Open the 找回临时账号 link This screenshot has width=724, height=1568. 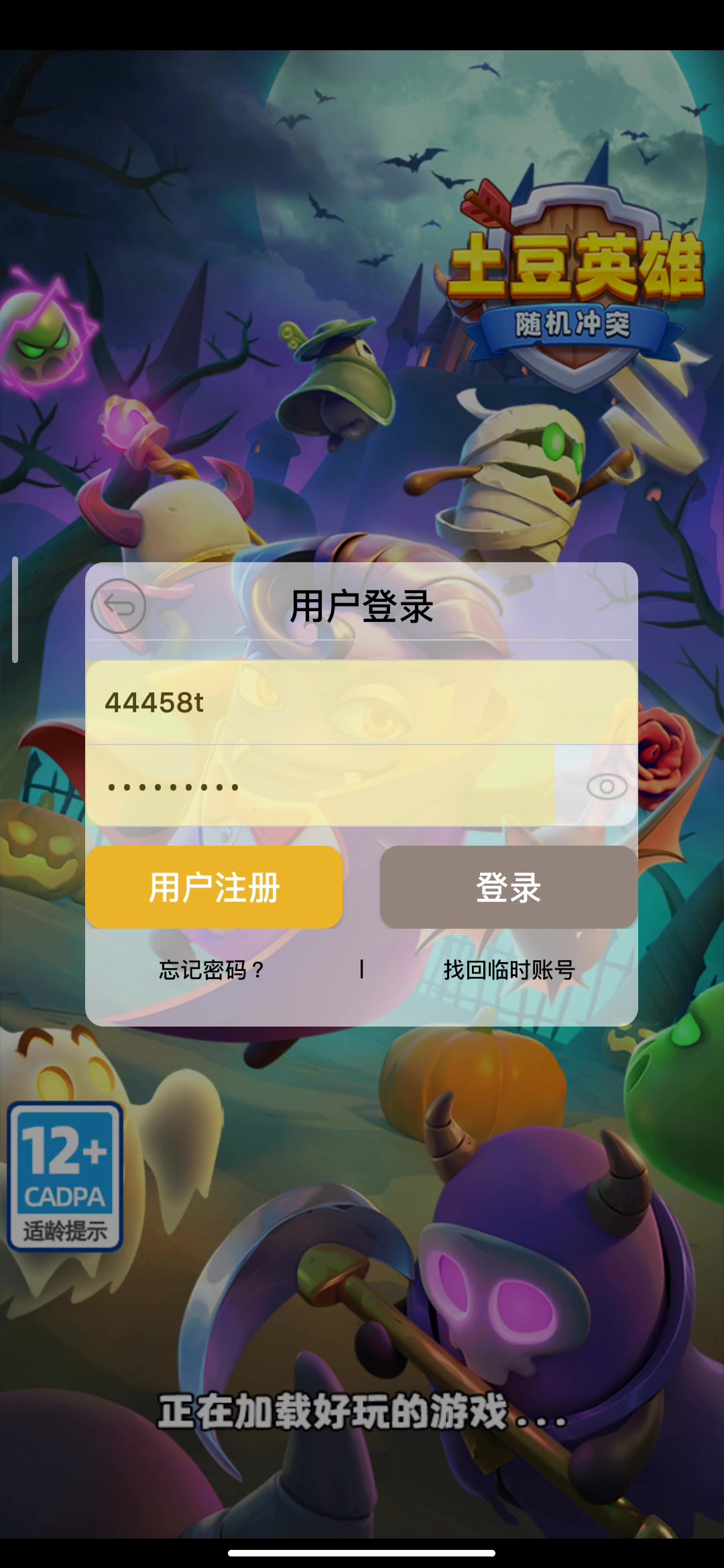(x=509, y=970)
